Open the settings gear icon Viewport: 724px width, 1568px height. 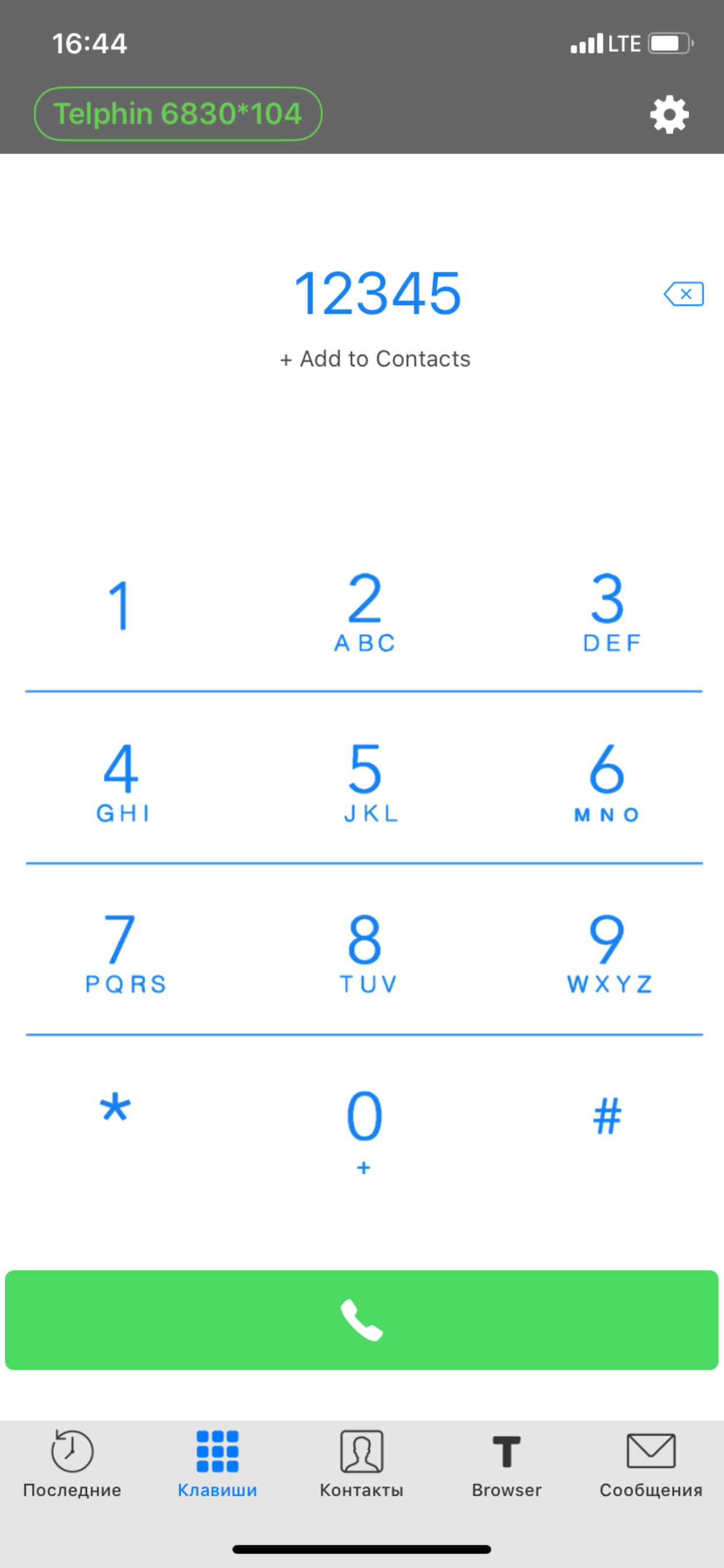tap(670, 114)
